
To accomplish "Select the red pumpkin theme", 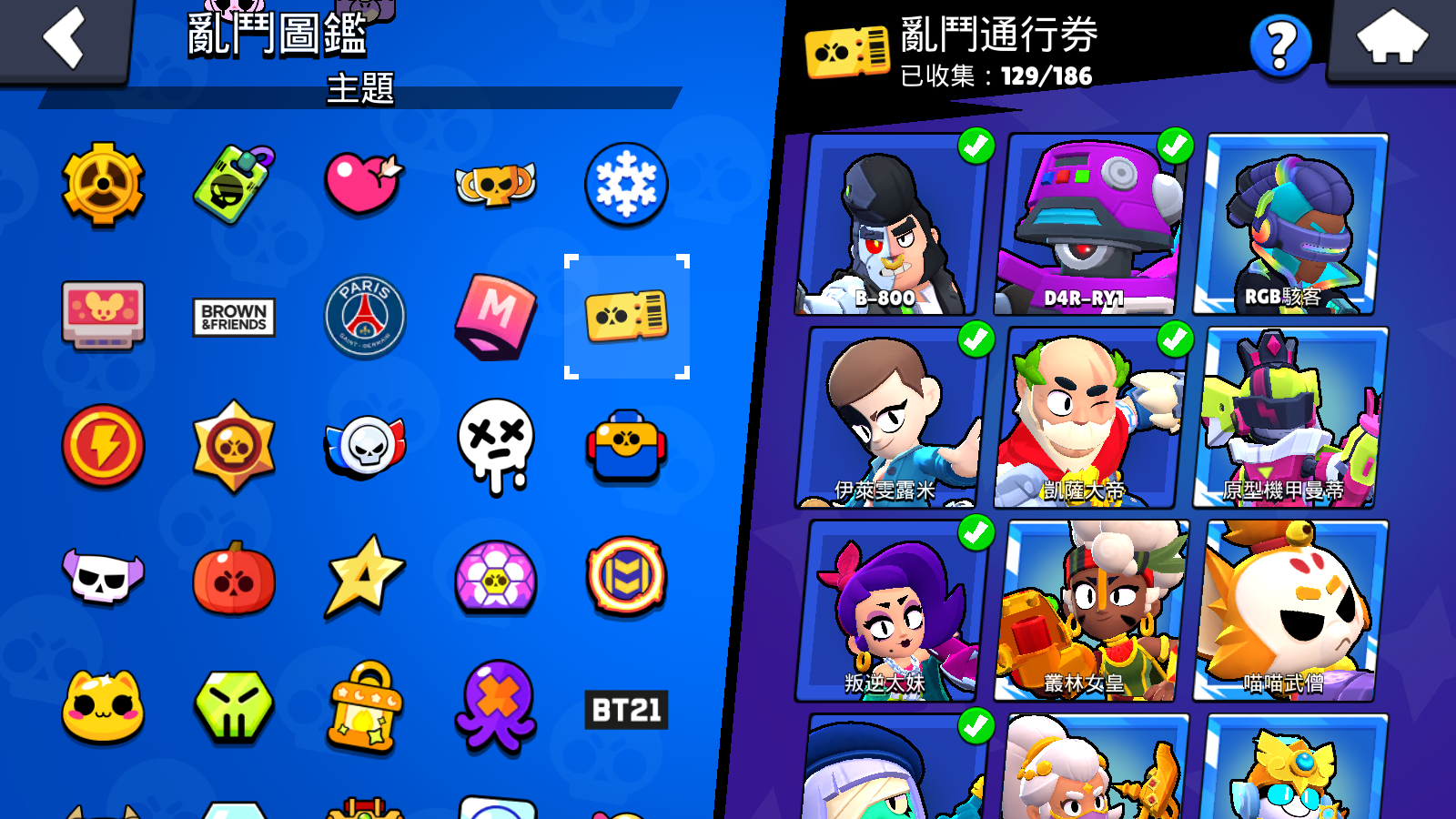I will (x=234, y=579).
